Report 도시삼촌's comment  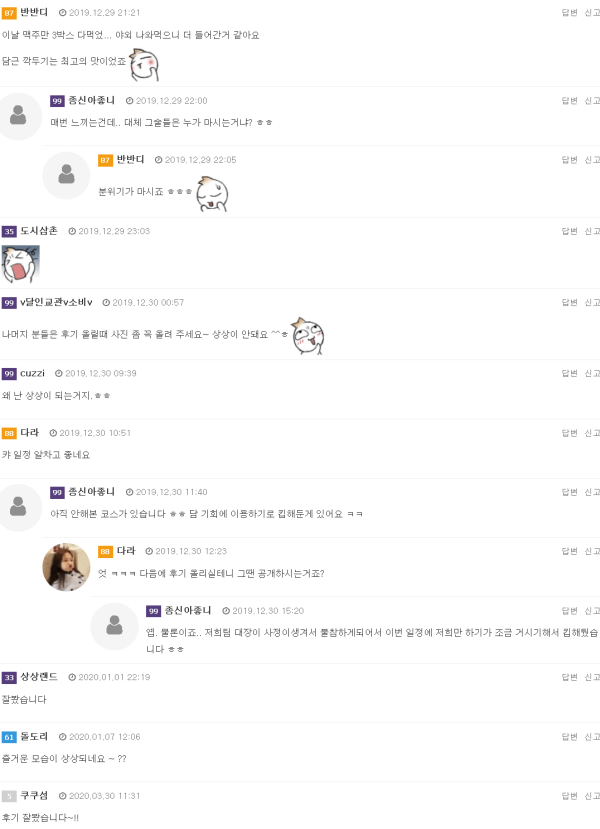[591, 231]
